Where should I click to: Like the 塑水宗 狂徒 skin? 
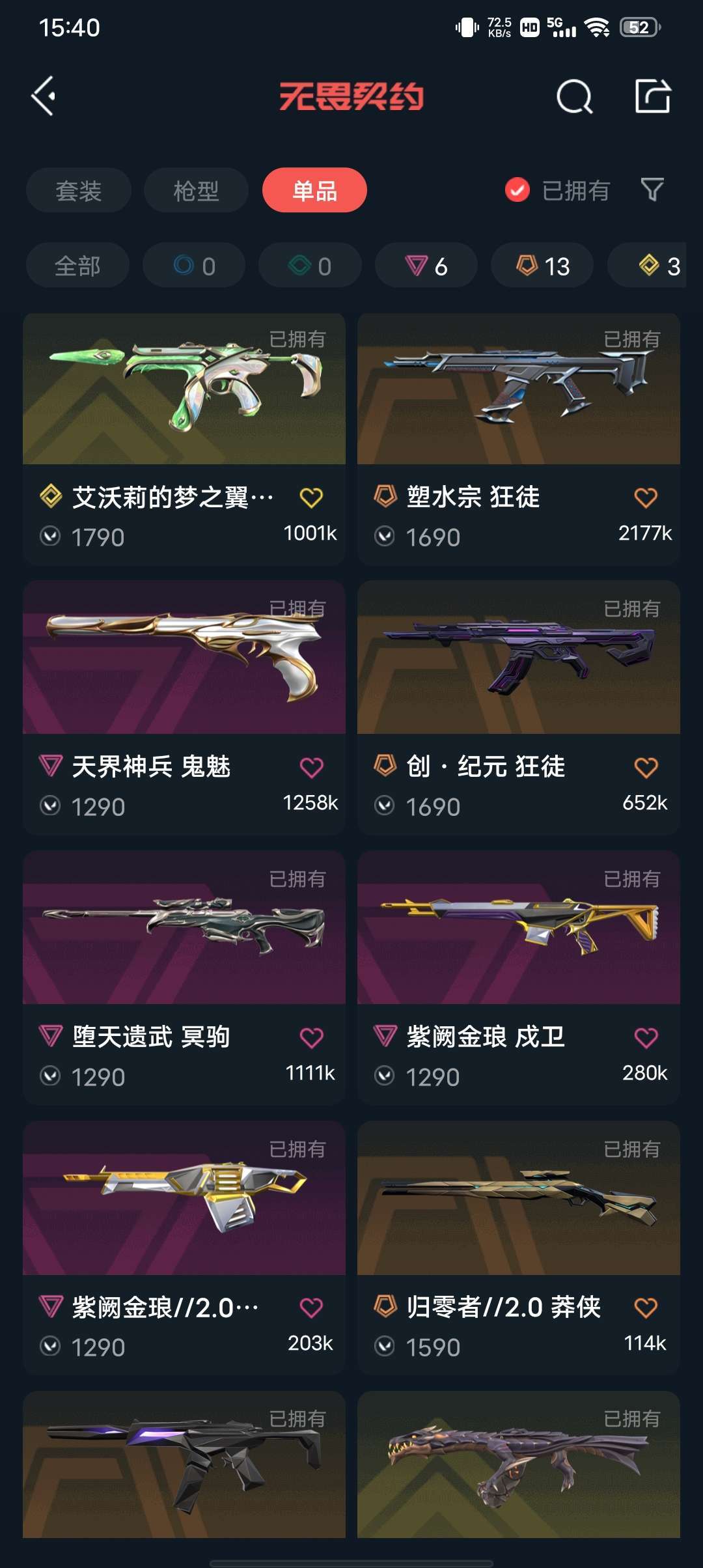click(x=646, y=498)
